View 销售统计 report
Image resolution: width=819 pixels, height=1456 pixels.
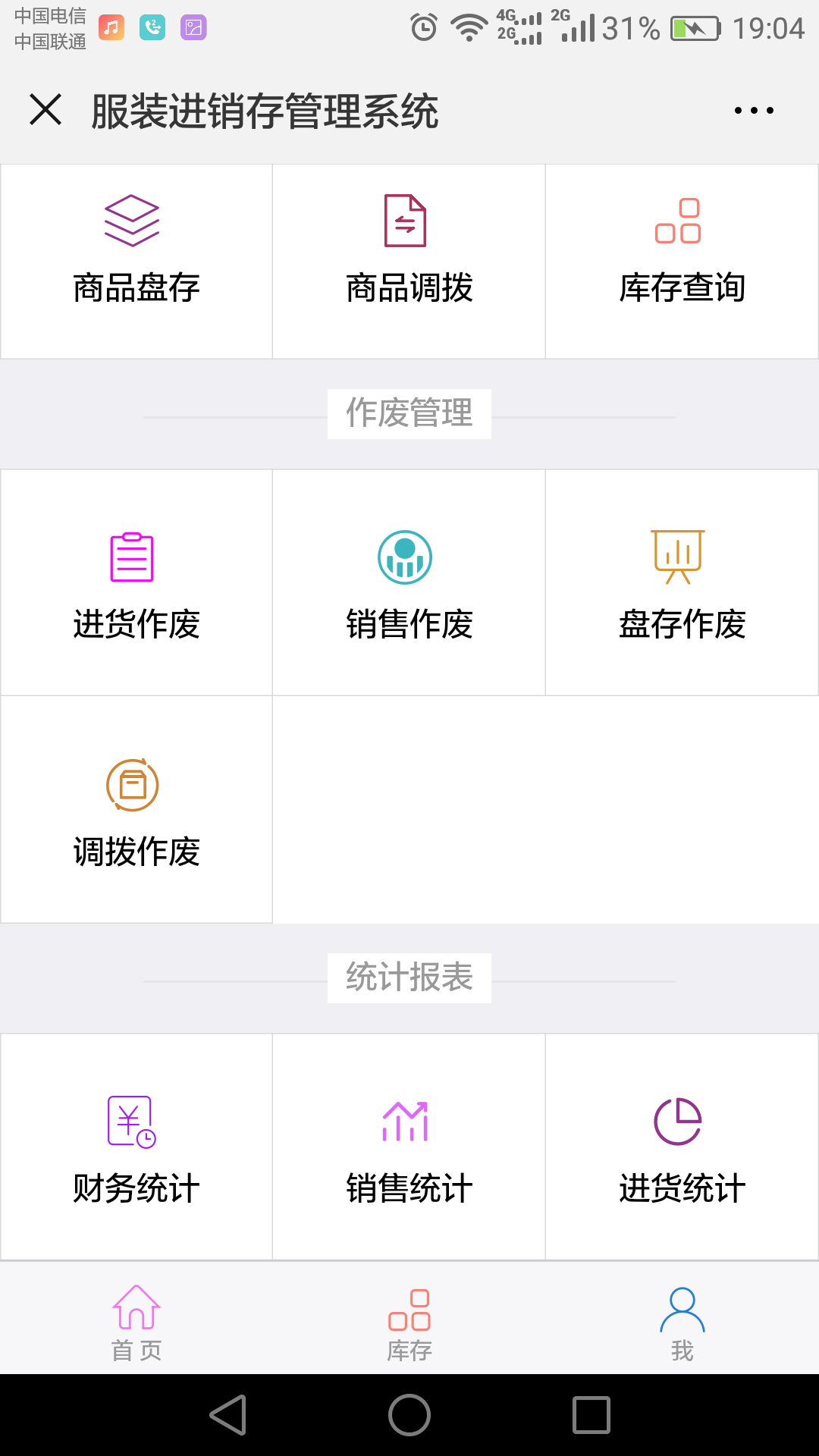pos(409,1147)
